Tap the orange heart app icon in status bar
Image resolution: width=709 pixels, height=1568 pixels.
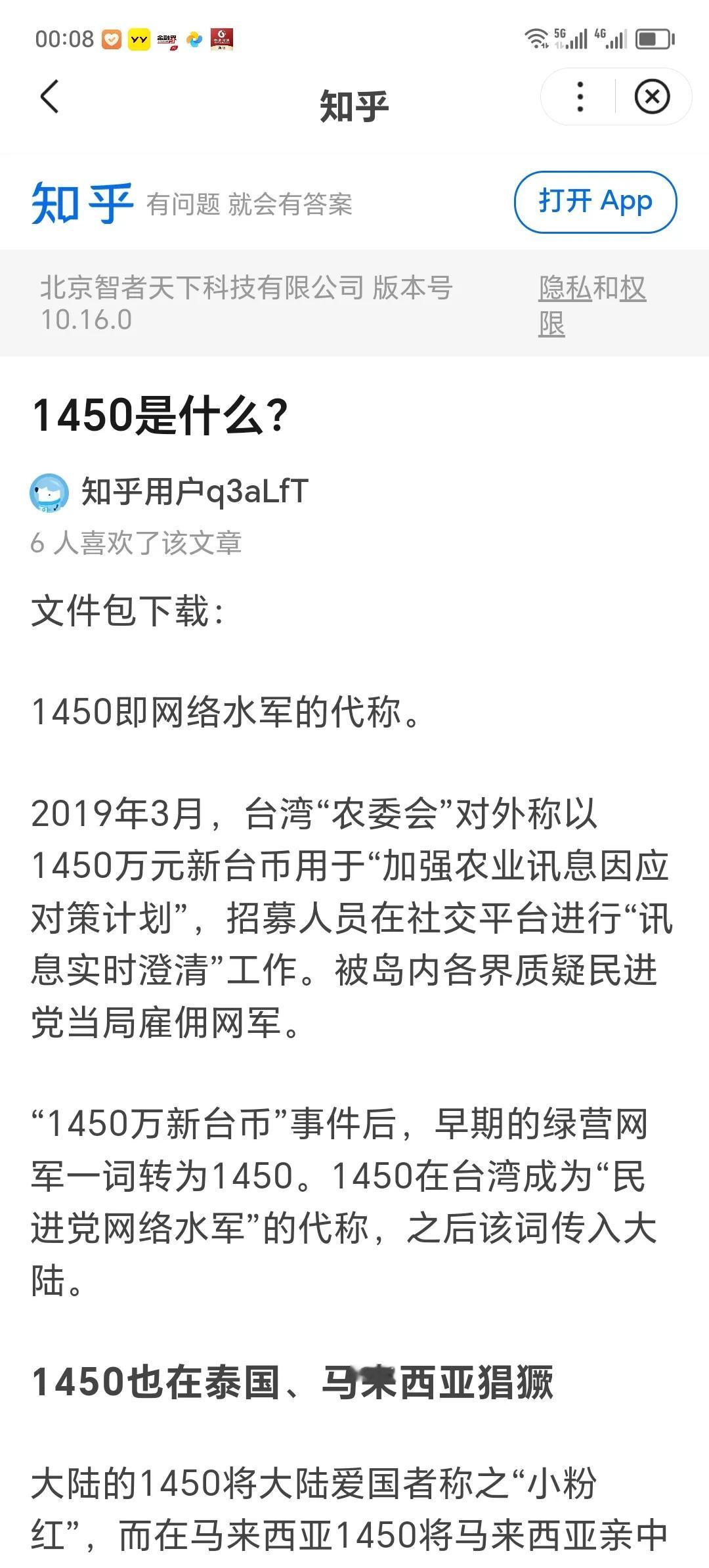(x=112, y=39)
